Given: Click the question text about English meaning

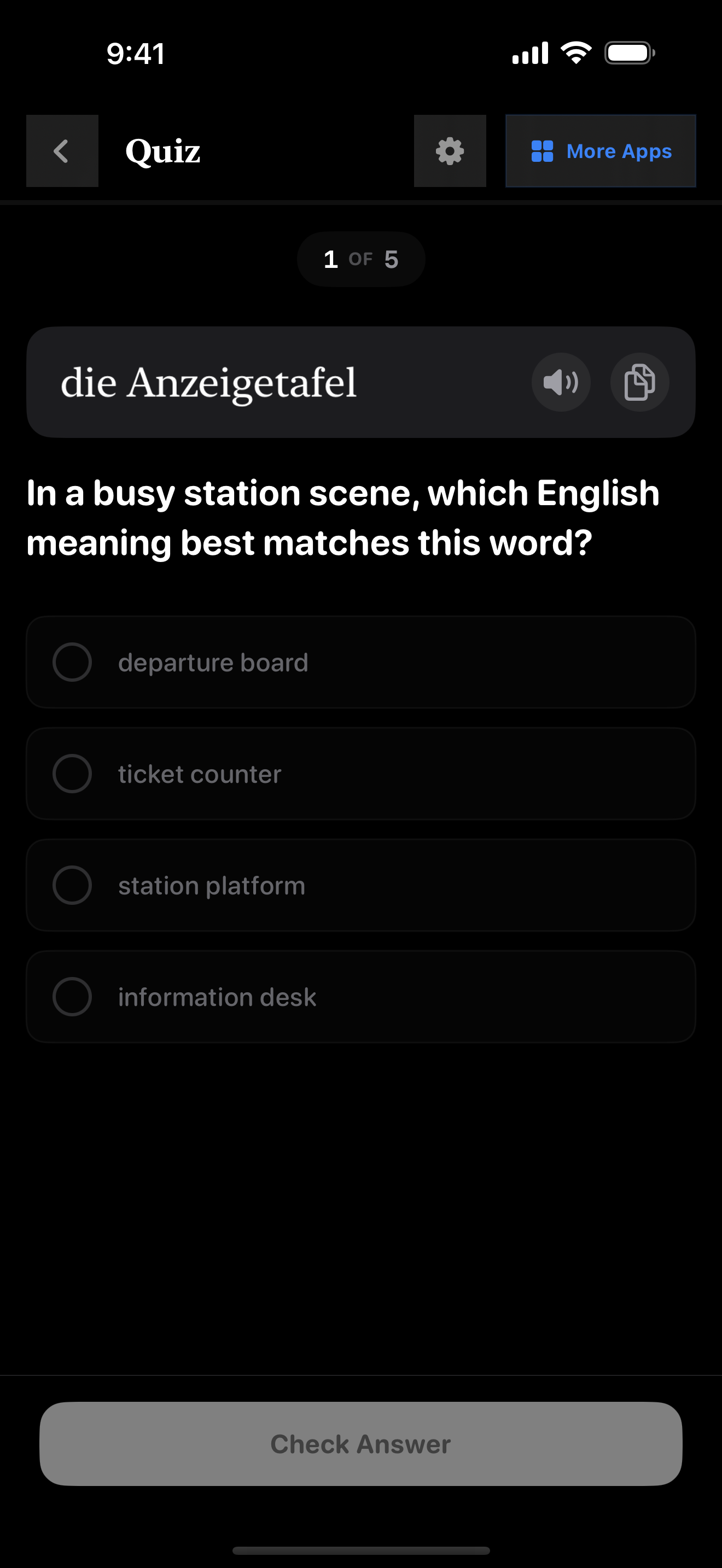Looking at the screenshot, I should [343, 516].
